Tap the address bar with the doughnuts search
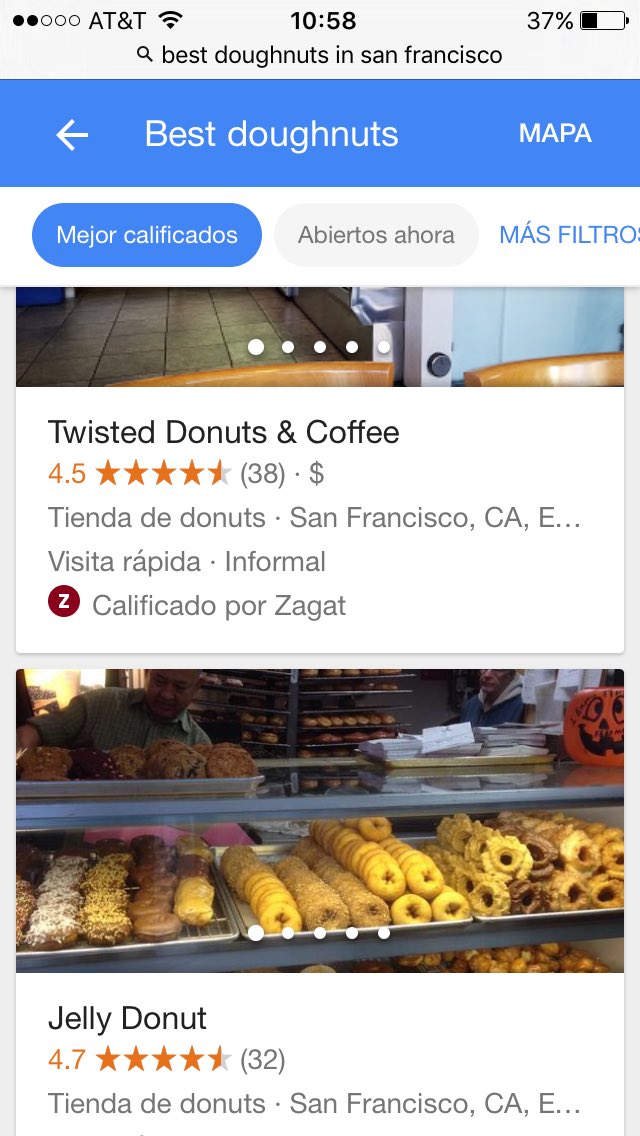The image size is (640, 1136). [x=320, y=54]
